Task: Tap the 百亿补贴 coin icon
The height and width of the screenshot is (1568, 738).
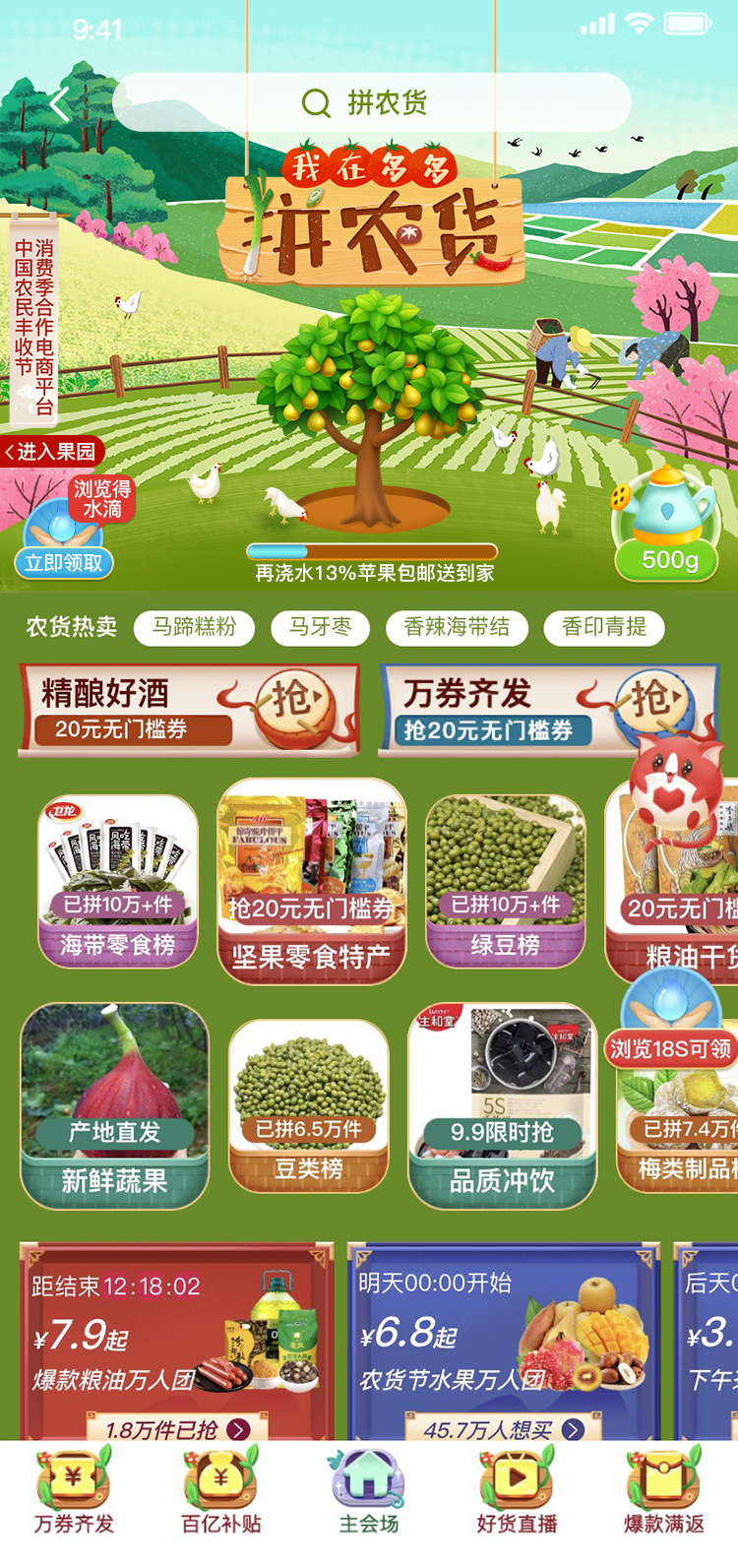Action: 220,1476
